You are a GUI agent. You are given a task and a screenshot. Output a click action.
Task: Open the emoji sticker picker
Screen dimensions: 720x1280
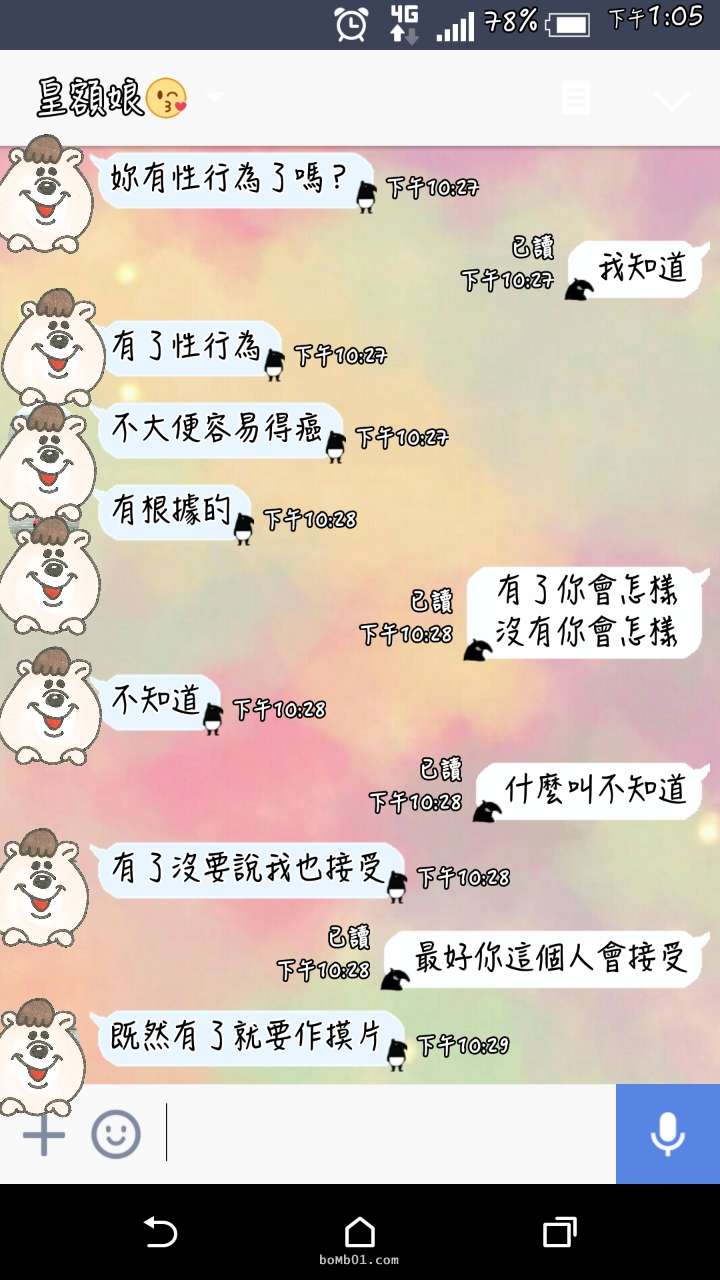tap(116, 1135)
